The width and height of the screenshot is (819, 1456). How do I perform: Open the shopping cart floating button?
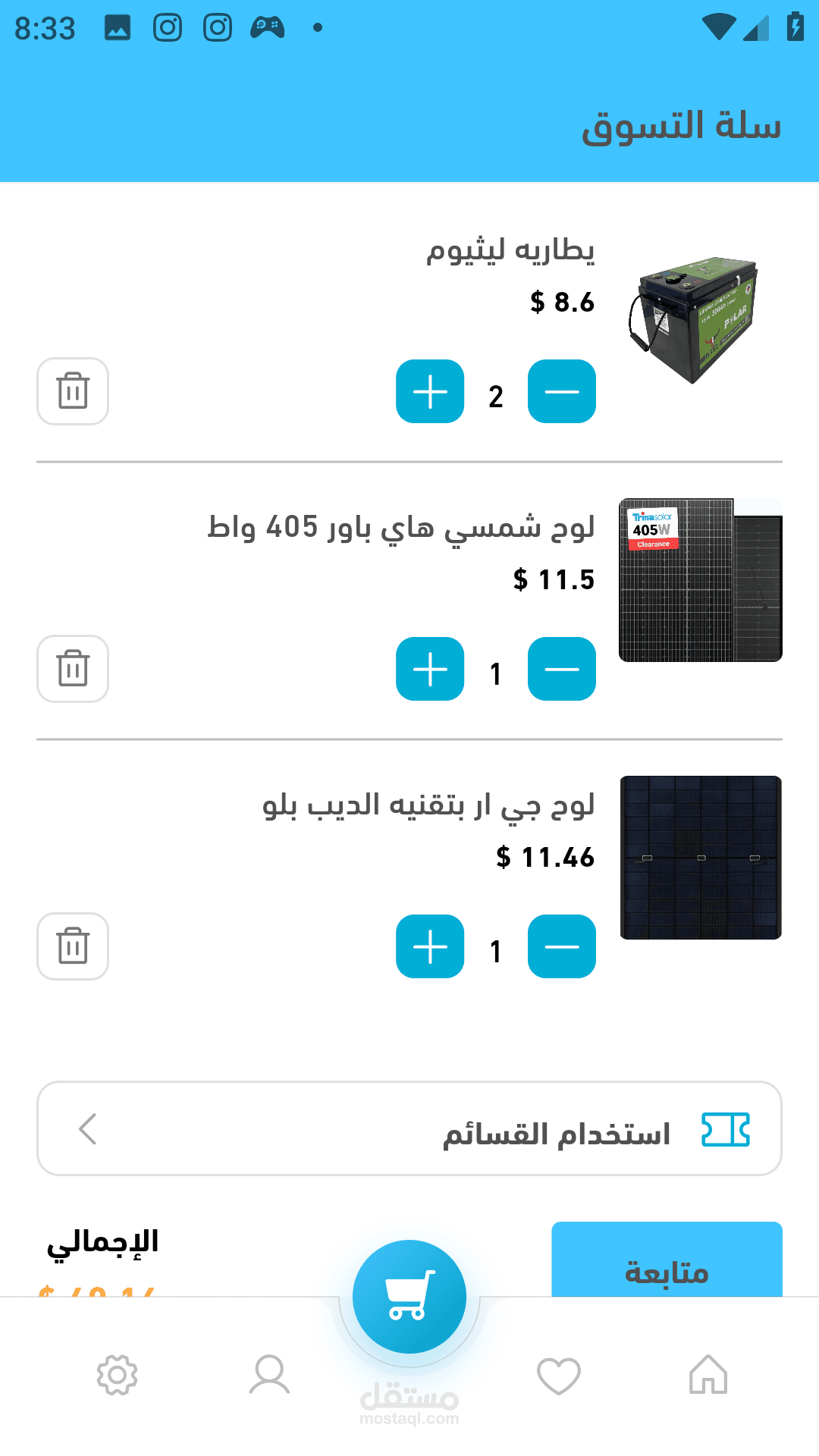(409, 1297)
